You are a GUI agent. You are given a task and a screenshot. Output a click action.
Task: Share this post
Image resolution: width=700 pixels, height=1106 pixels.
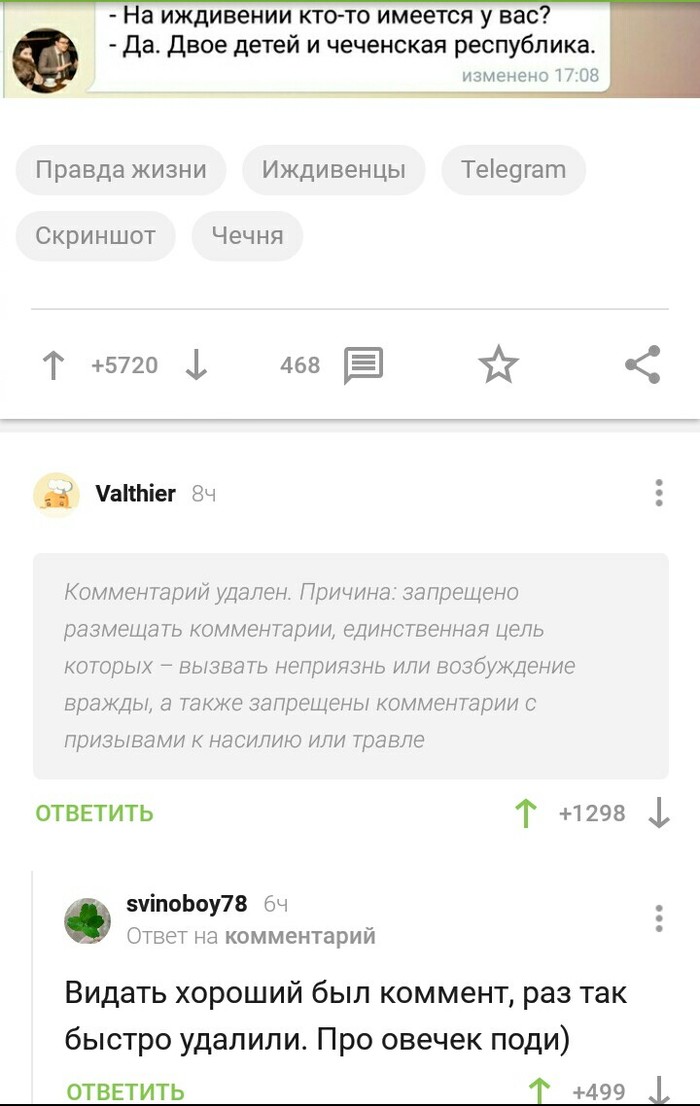643,366
